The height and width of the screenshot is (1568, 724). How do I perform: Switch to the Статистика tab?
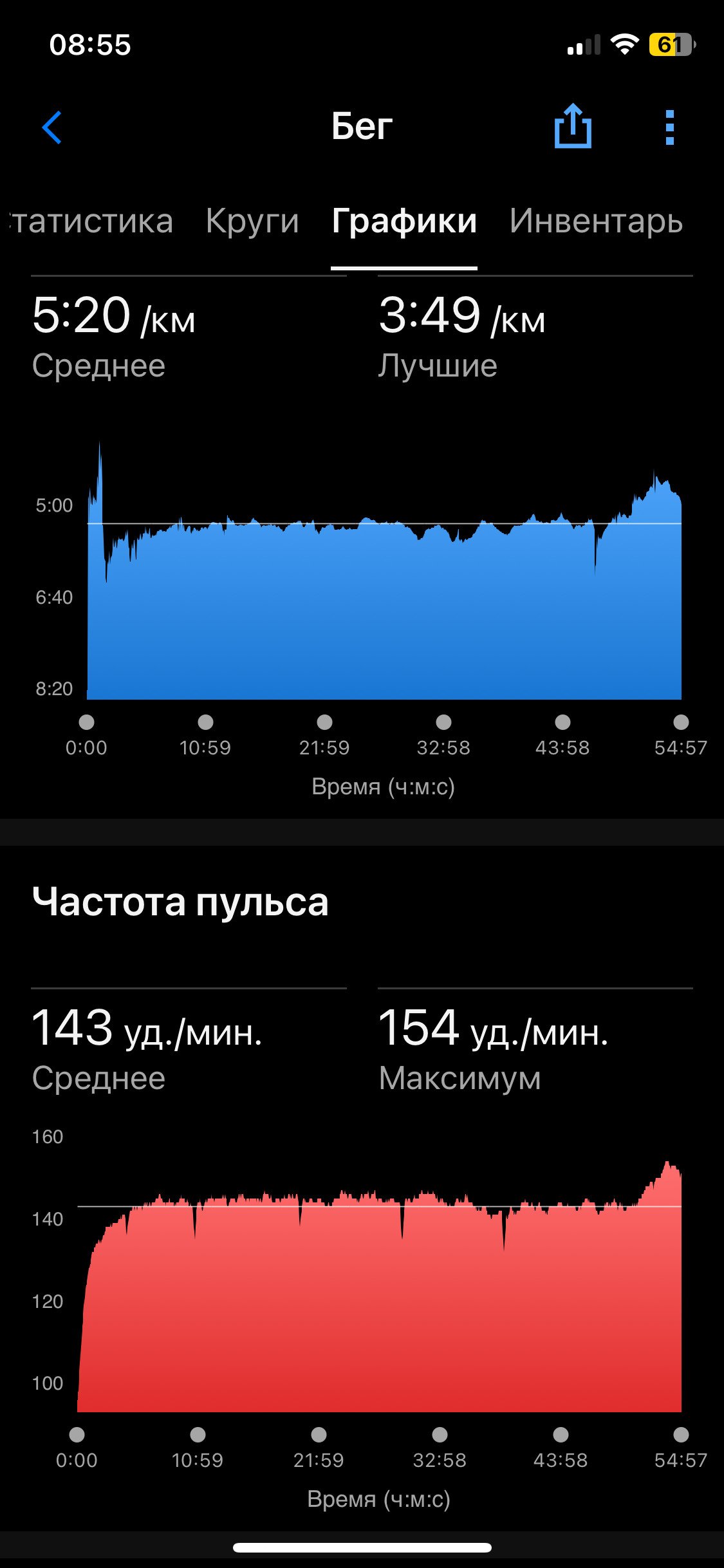click(x=90, y=221)
